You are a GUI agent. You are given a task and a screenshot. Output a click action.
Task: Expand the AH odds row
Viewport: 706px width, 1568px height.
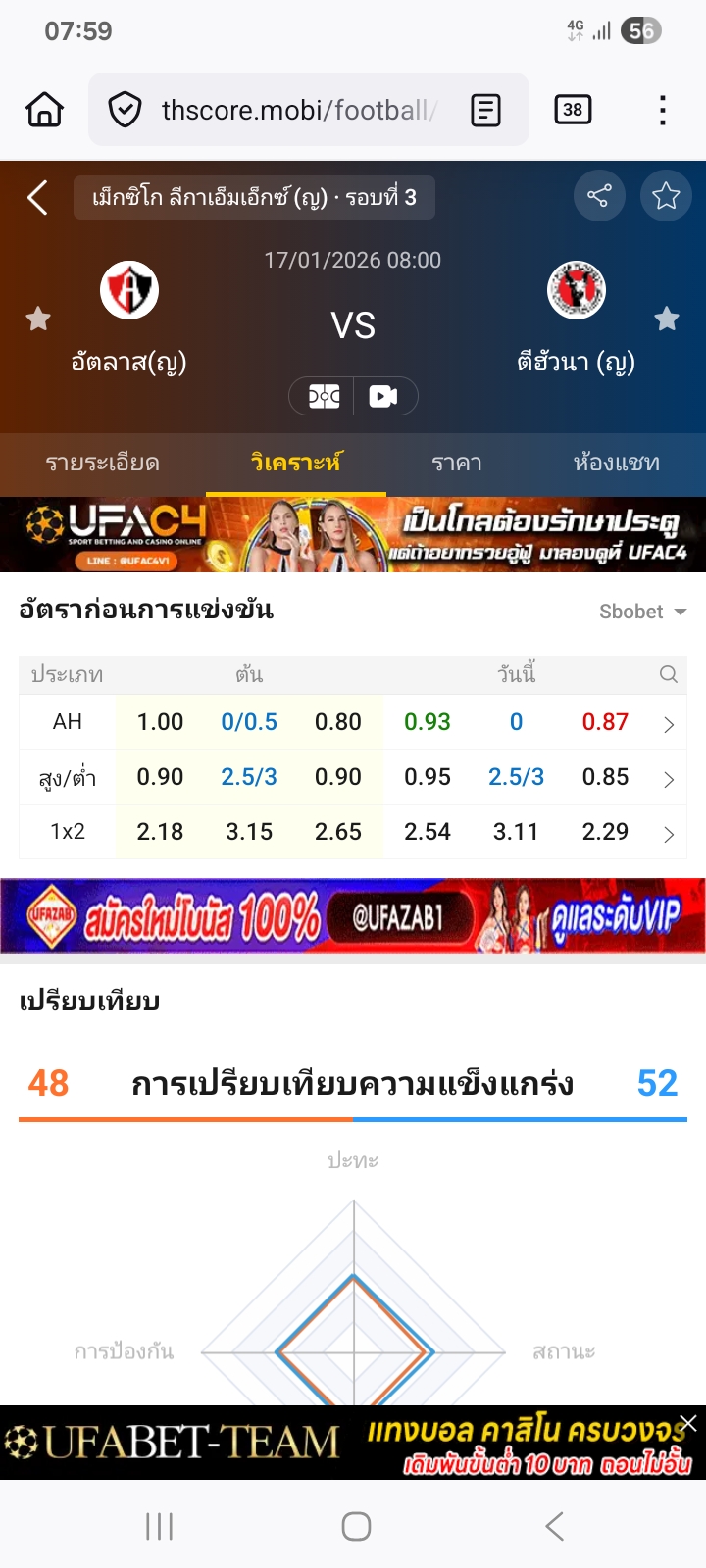pyautogui.click(x=669, y=724)
